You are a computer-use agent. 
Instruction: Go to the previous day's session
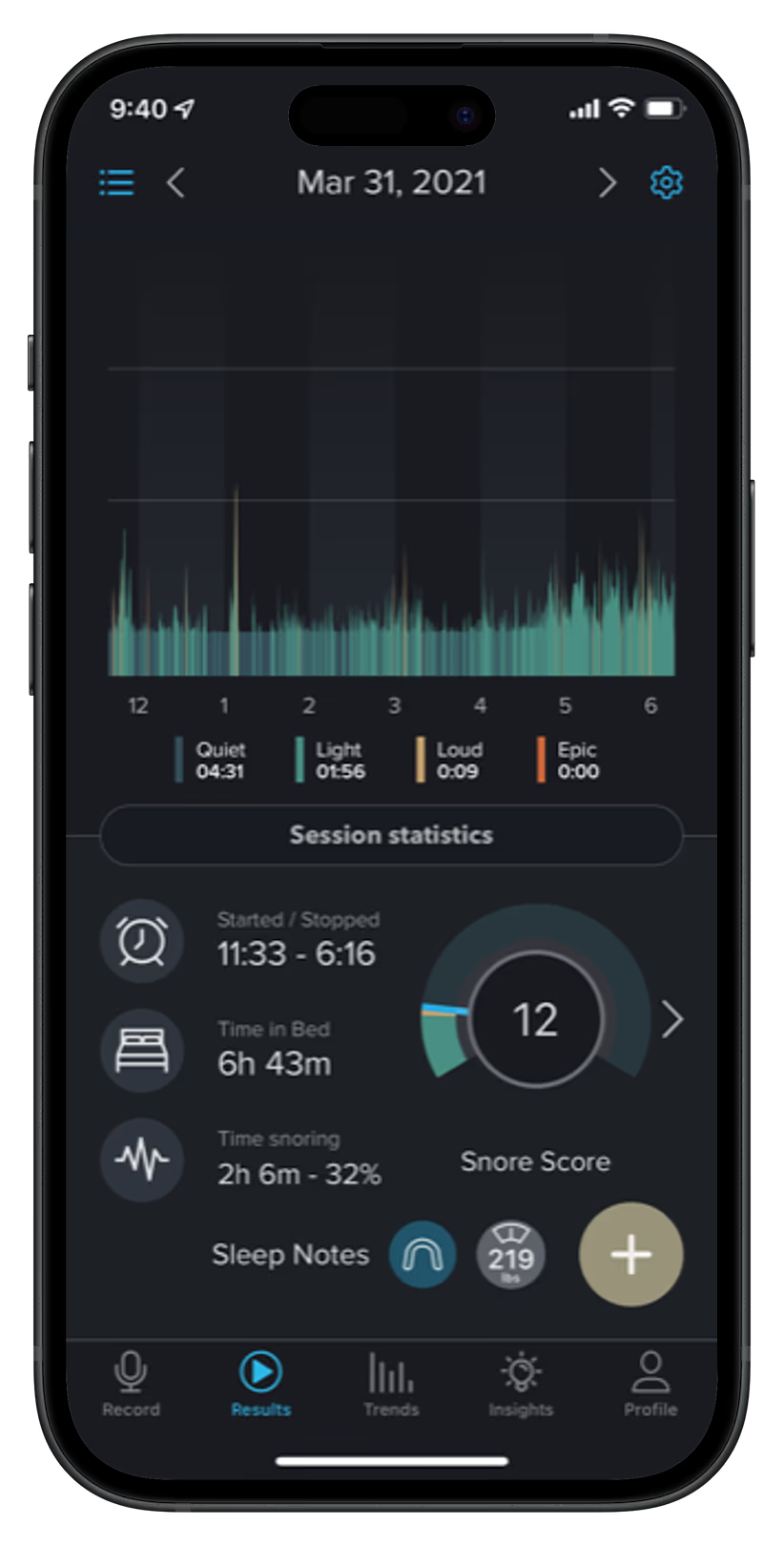coord(175,182)
